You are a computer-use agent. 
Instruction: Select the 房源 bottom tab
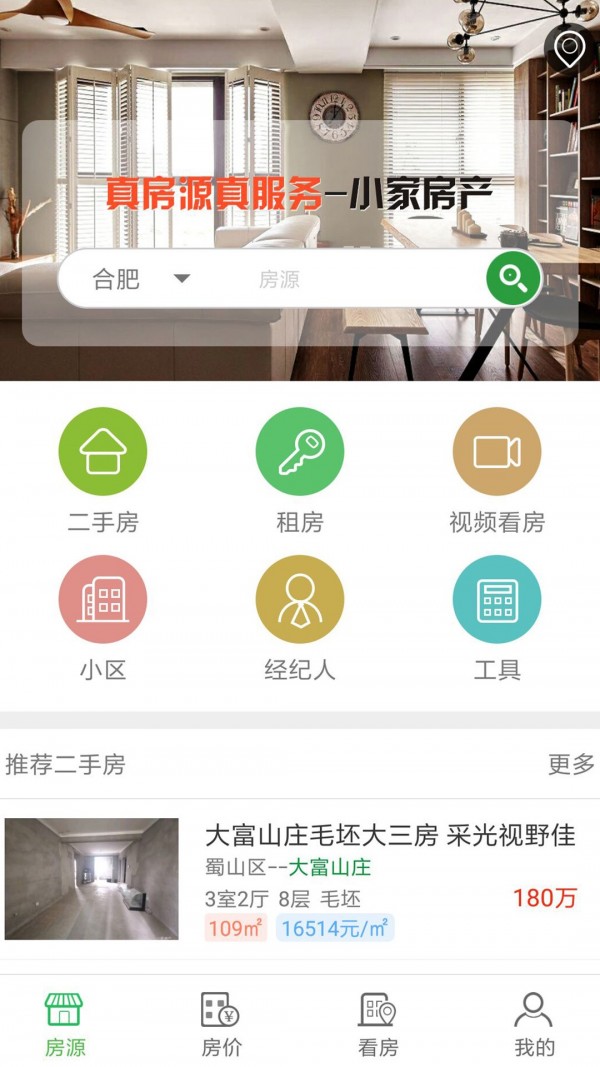point(65,1024)
